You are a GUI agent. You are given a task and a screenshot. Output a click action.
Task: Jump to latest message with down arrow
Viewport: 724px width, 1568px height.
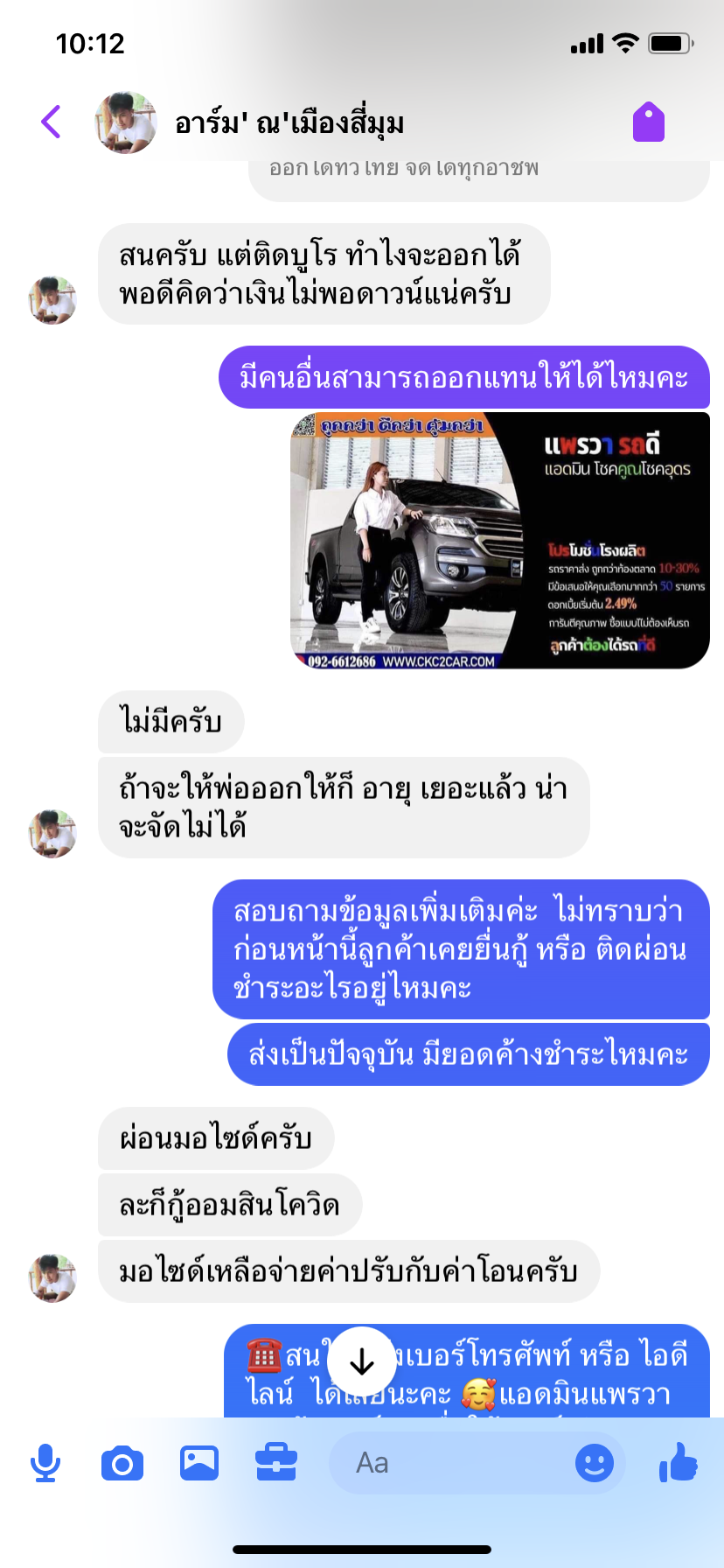pyautogui.click(x=362, y=1362)
